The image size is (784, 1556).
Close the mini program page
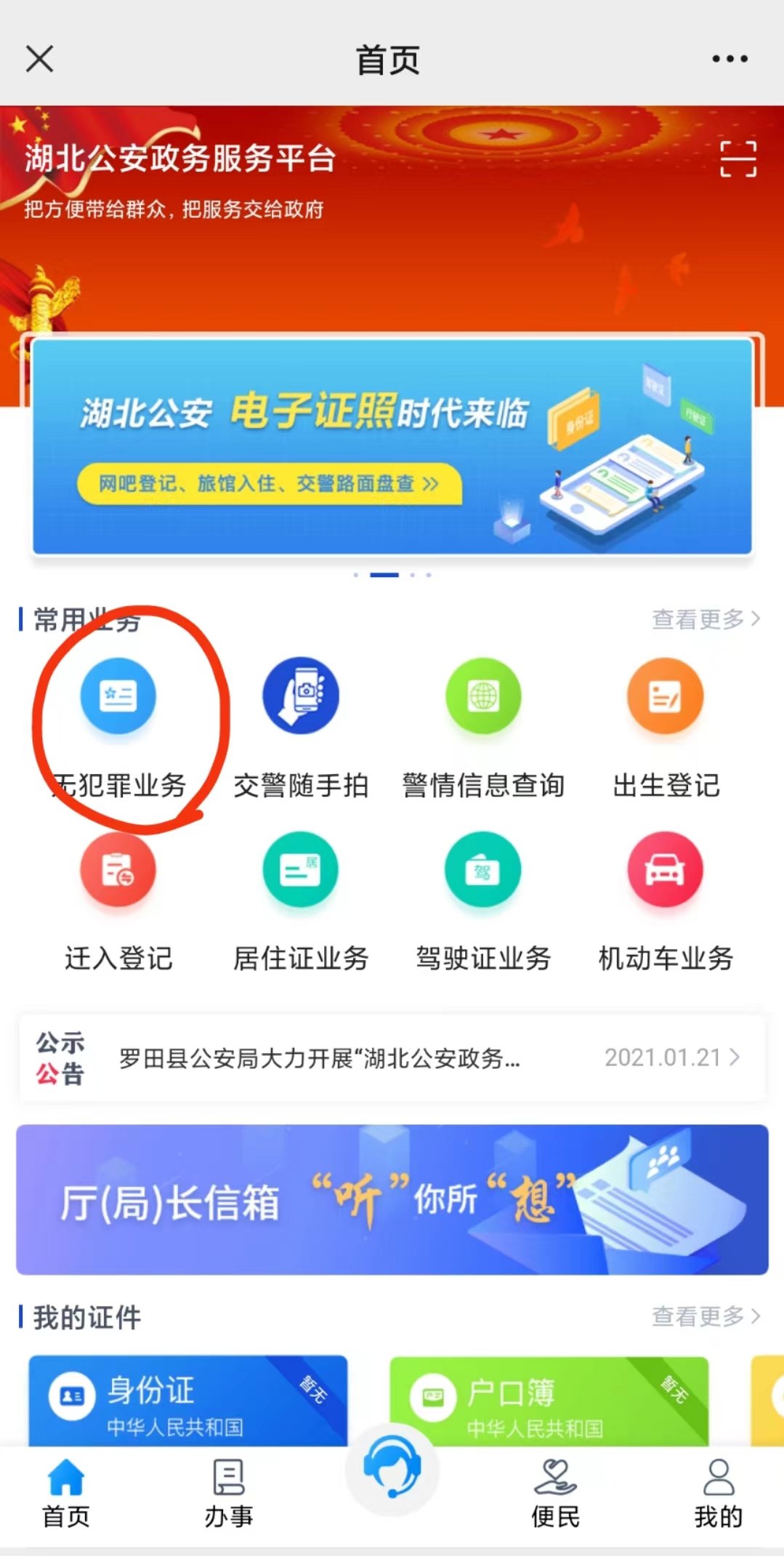(x=40, y=59)
